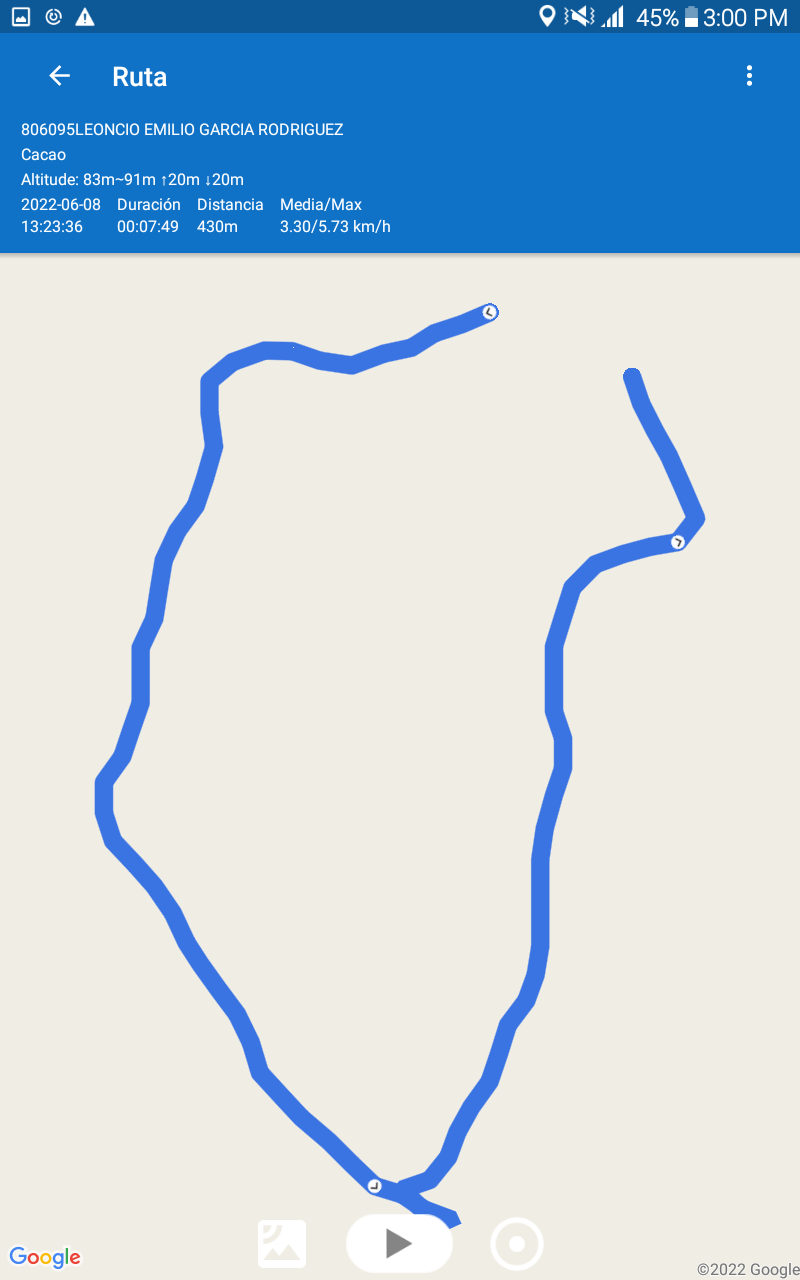800x1280 pixels.
Task: Play the route animation
Action: click(399, 1243)
